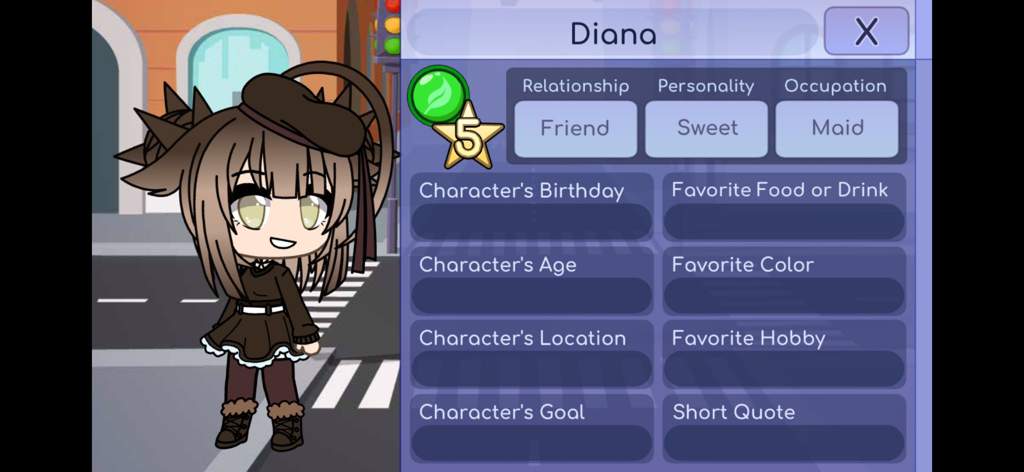This screenshot has width=1024, height=472.
Task: Edit the Character's Age field
Action: tap(531, 295)
